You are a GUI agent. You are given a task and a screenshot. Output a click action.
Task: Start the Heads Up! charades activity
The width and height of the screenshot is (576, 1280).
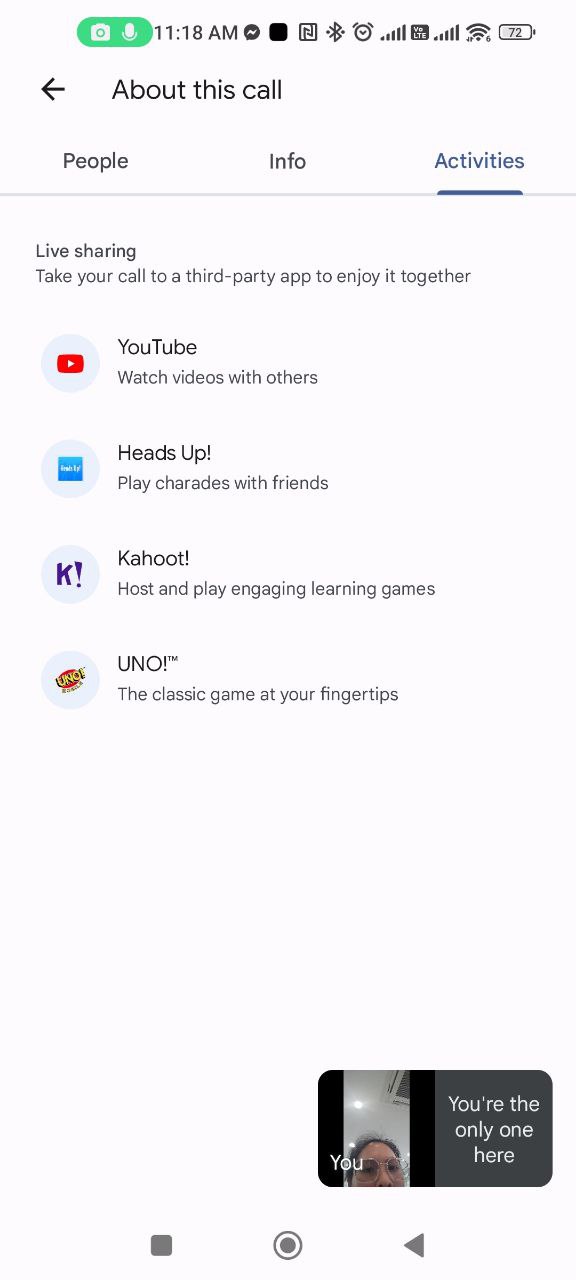[x=288, y=468]
